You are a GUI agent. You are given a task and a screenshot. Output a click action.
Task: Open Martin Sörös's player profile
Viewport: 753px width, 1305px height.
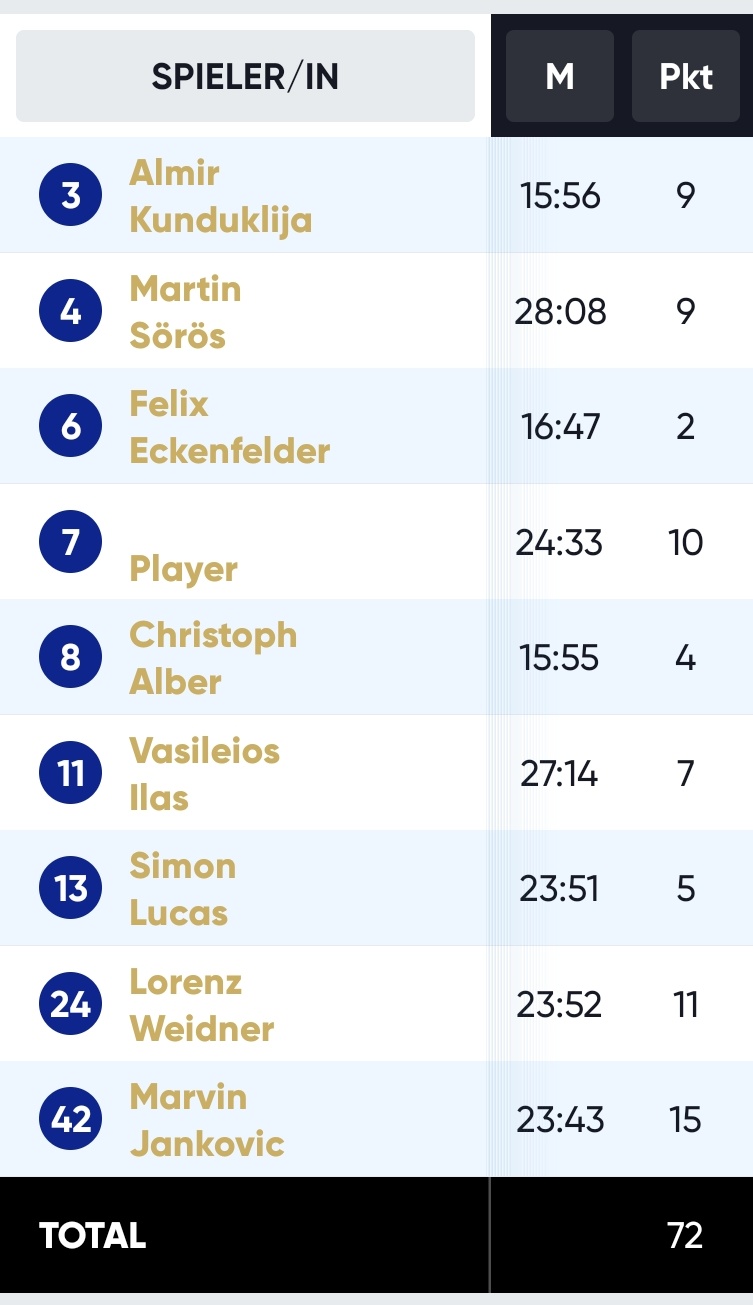[185, 312]
